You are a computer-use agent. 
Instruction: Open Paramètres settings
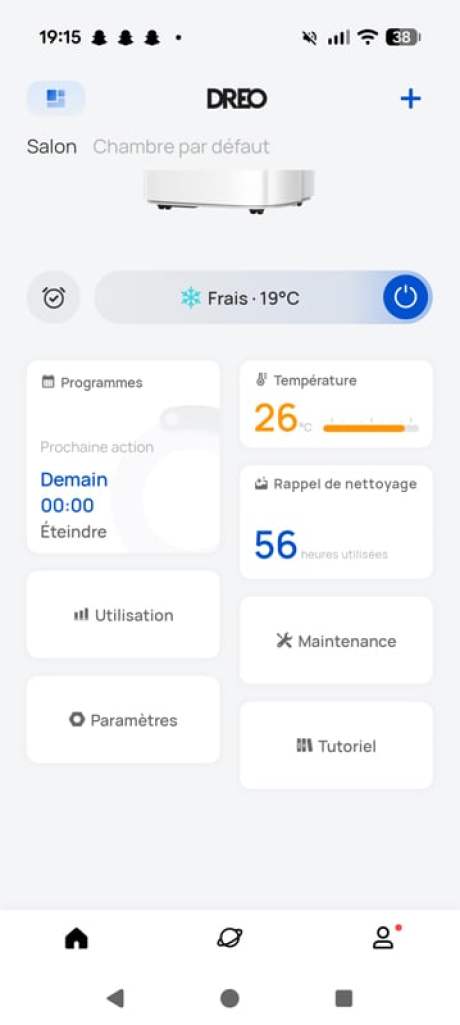tap(123, 720)
